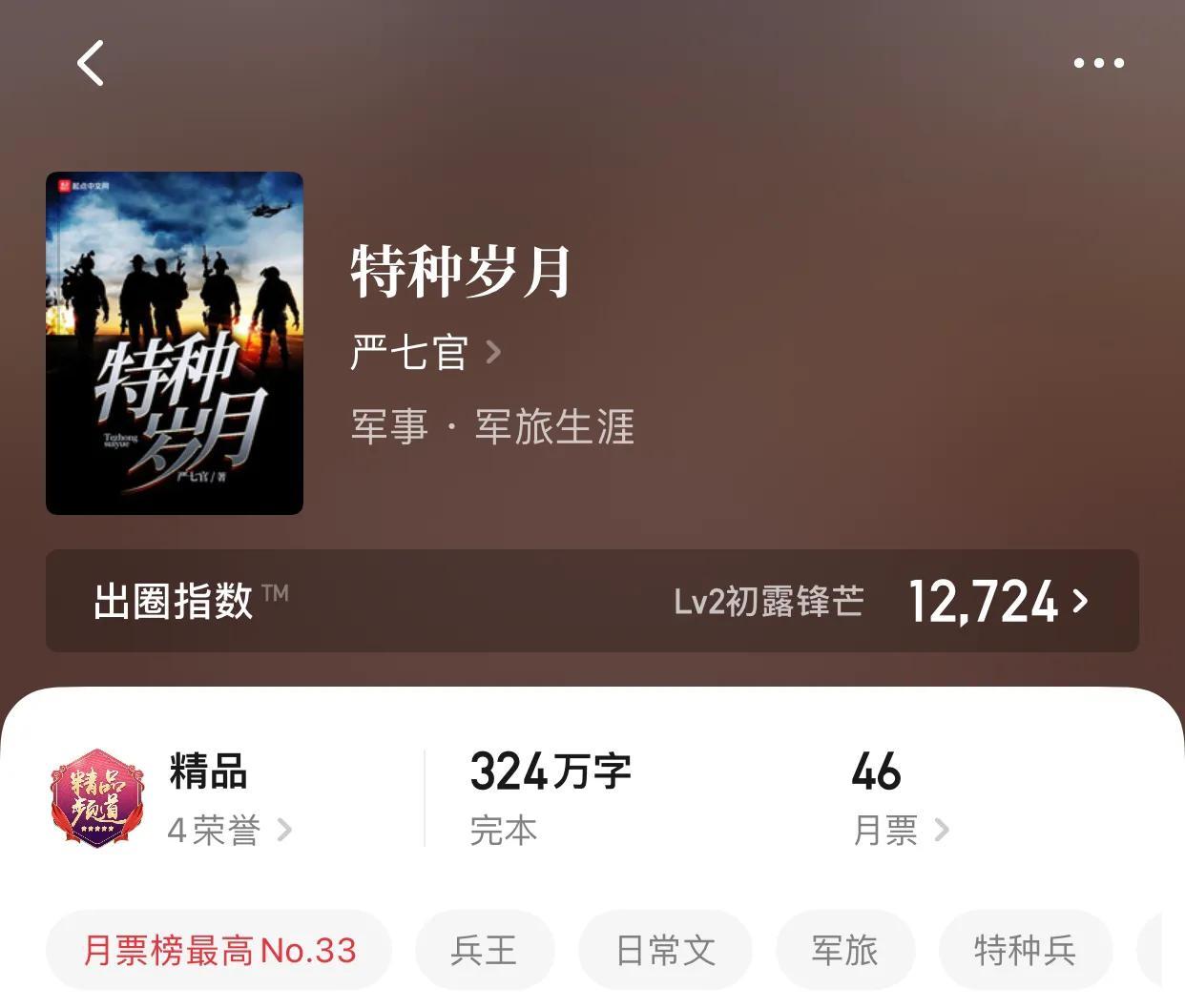
Task: Select the 日常文 tag
Action: tap(665, 950)
